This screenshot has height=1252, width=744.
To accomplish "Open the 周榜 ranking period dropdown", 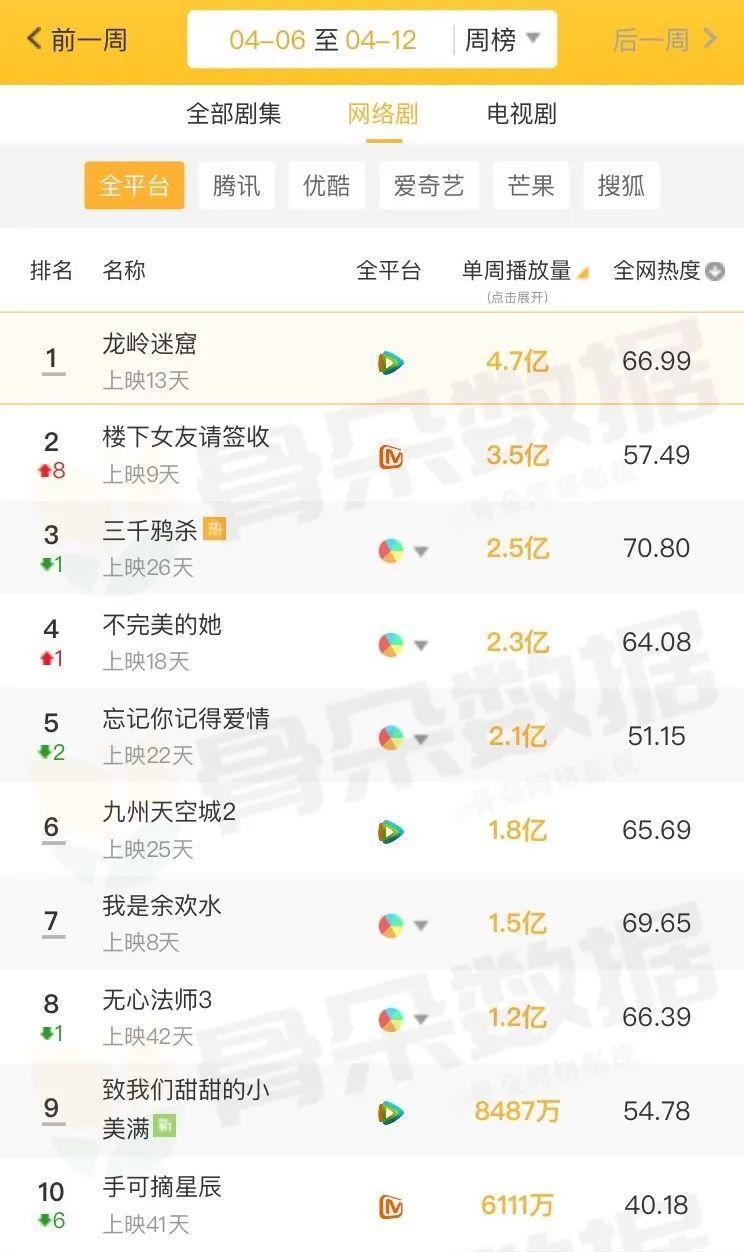I will tap(503, 40).
